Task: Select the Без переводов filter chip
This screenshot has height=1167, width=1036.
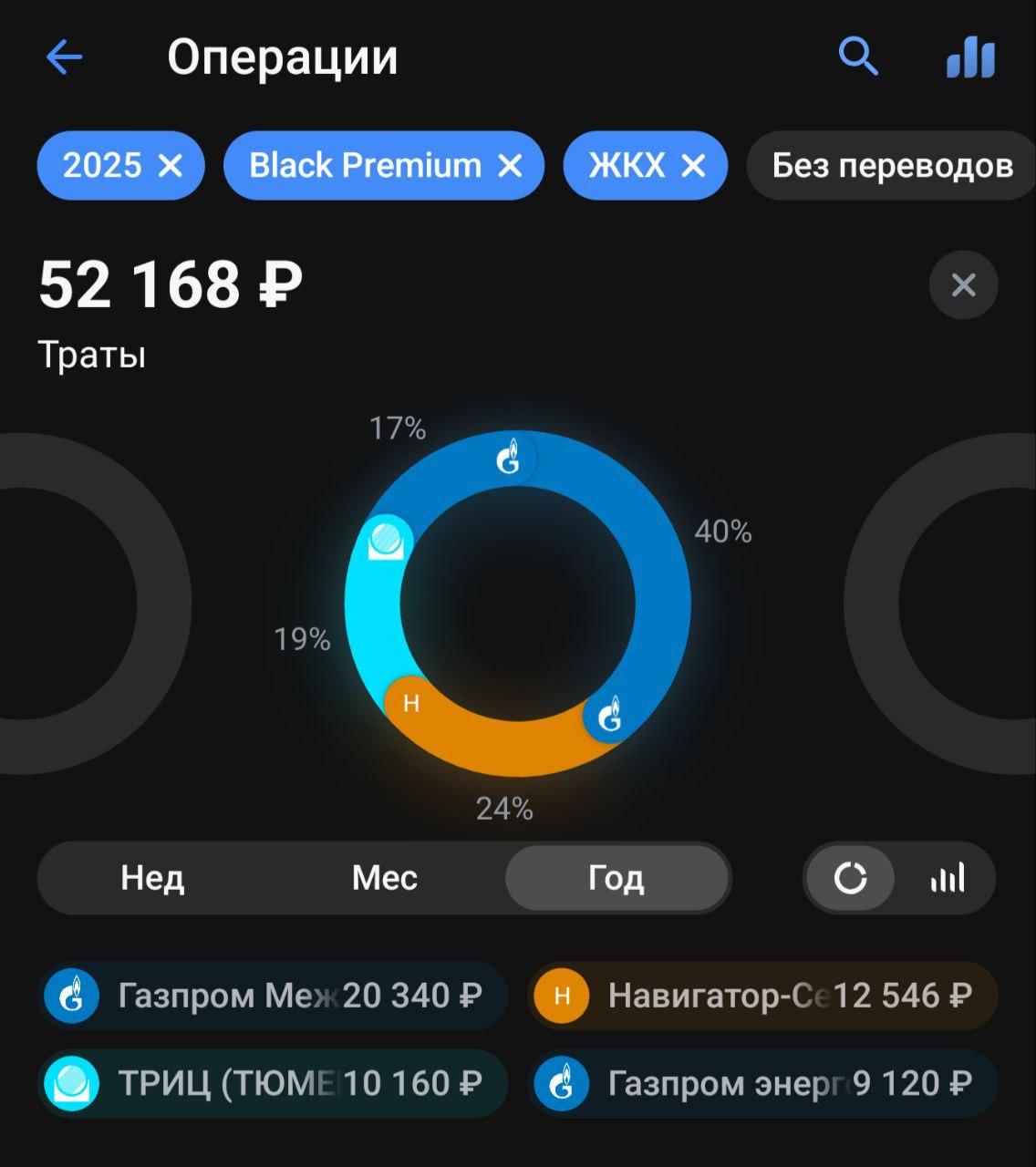Action: pyautogui.click(x=891, y=166)
